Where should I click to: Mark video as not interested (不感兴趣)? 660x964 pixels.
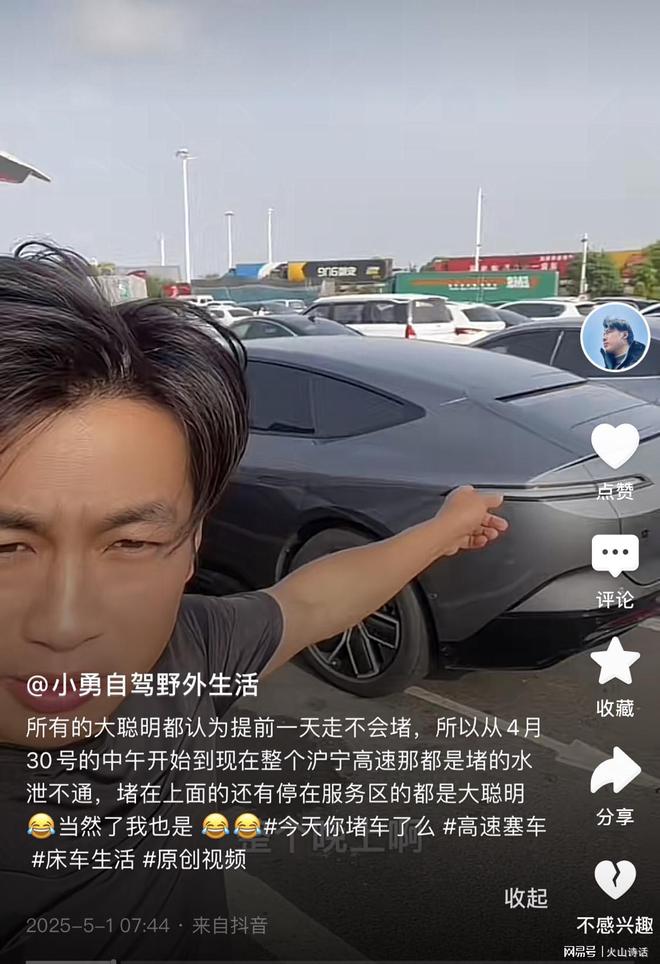[615, 880]
